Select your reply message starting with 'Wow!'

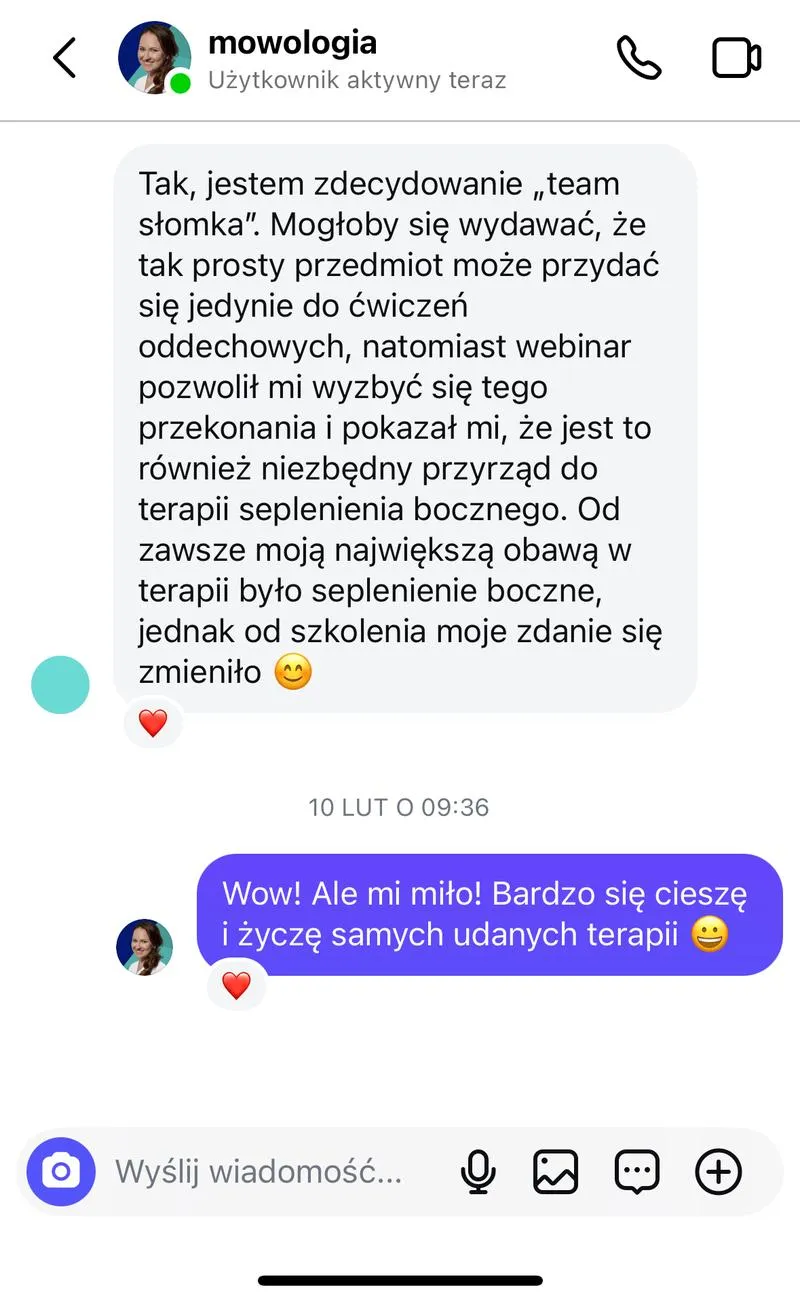(x=490, y=913)
